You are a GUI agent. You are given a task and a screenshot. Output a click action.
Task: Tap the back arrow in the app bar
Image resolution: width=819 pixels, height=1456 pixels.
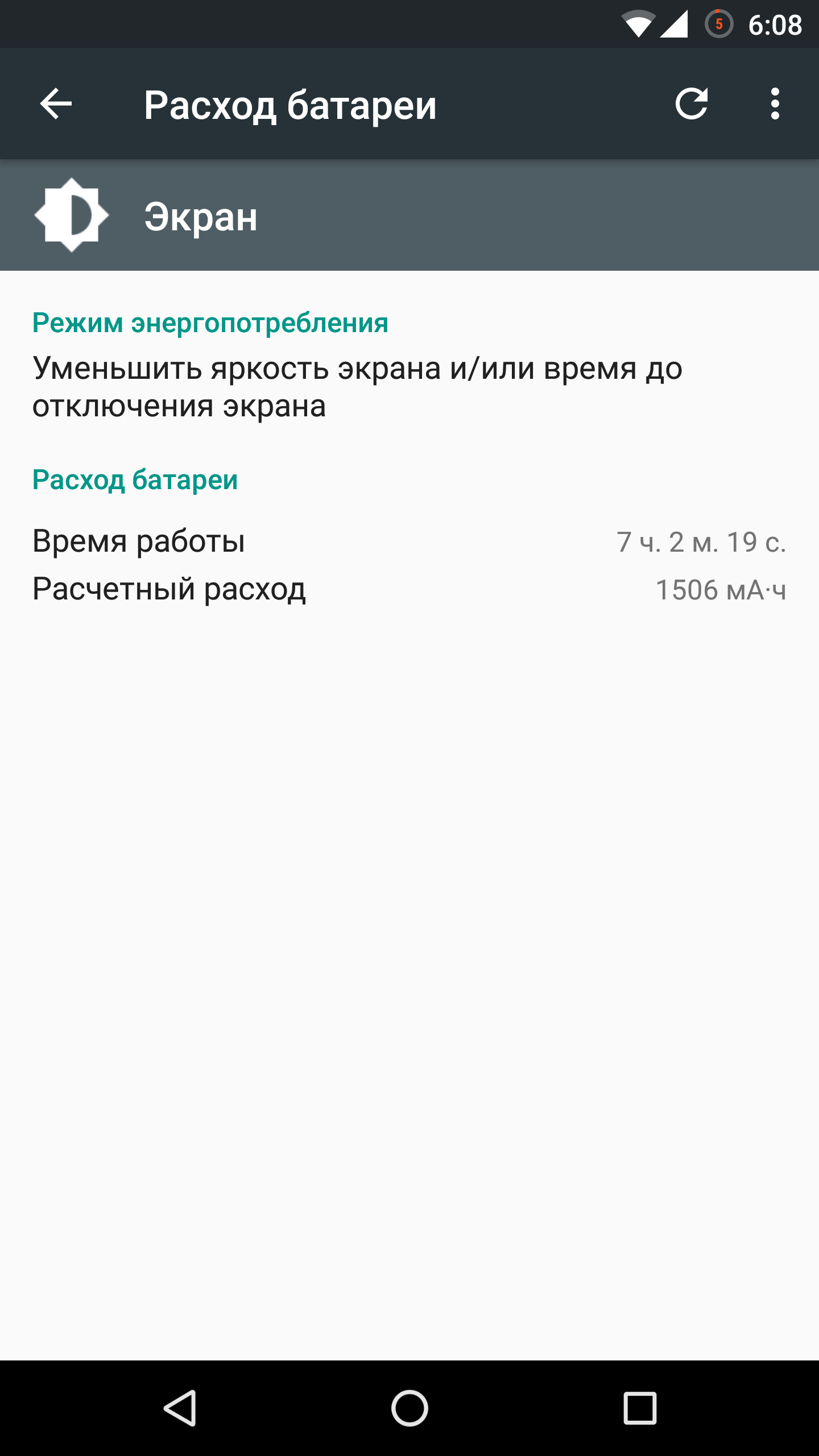pyautogui.click(x=55, y=104)
